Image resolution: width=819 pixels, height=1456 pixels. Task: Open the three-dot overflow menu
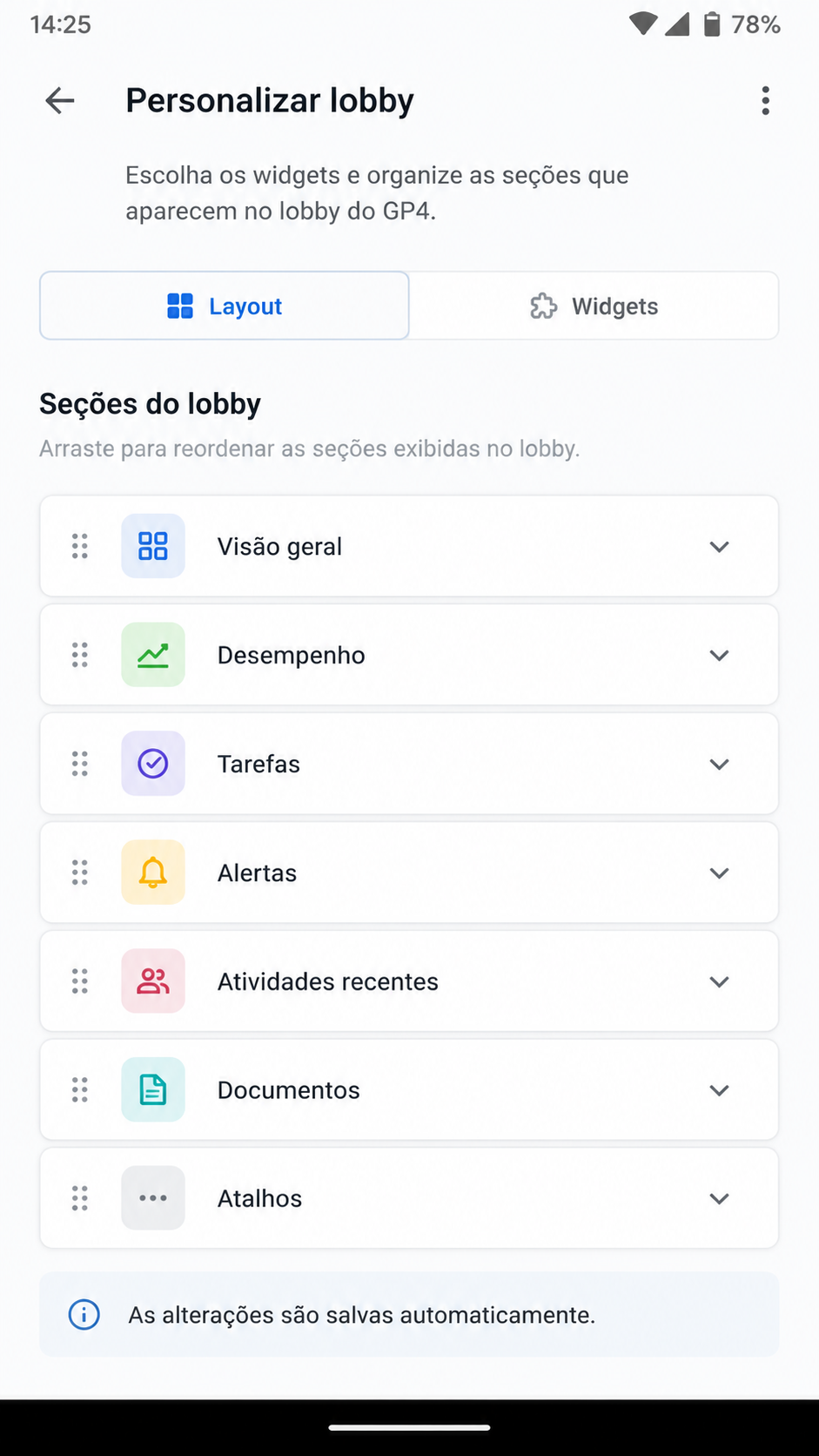[x=765, y=101]
